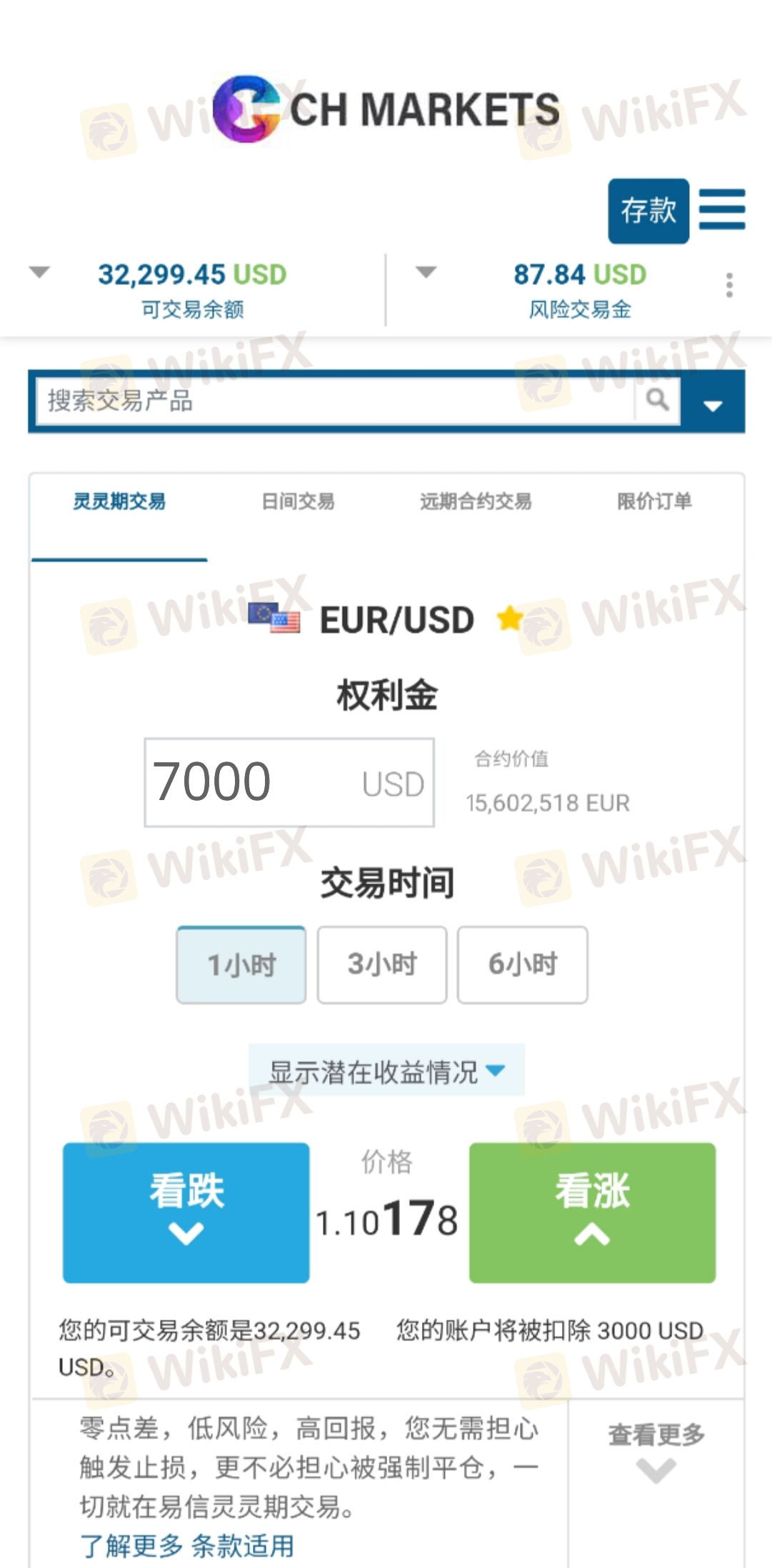Expand 显示潜在收益情况

tap(386, 1070)
